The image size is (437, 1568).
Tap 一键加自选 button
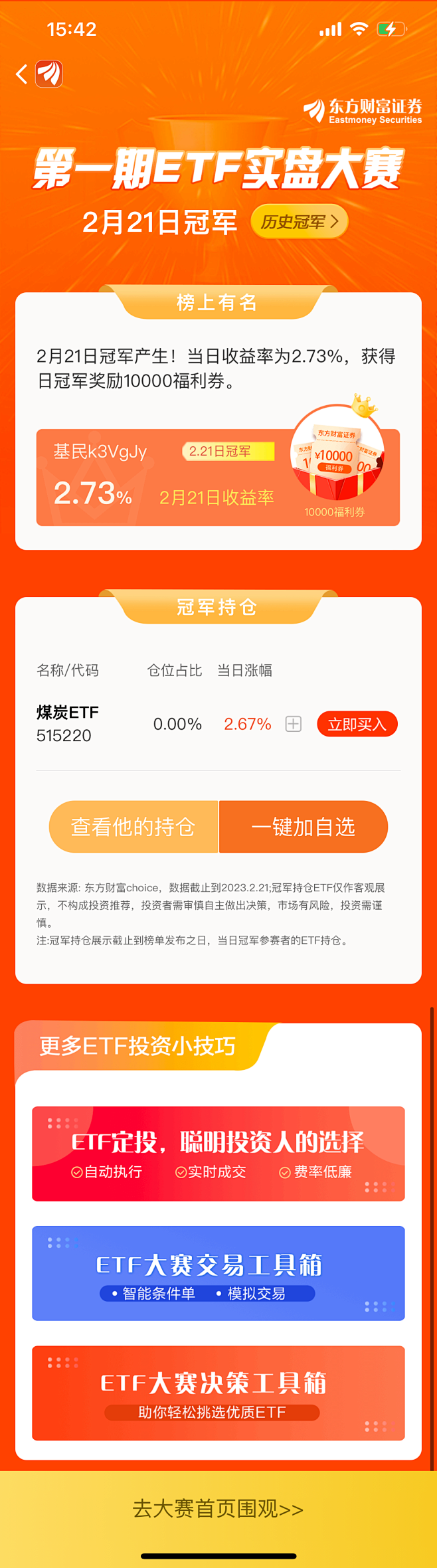[x=303, y=827]
